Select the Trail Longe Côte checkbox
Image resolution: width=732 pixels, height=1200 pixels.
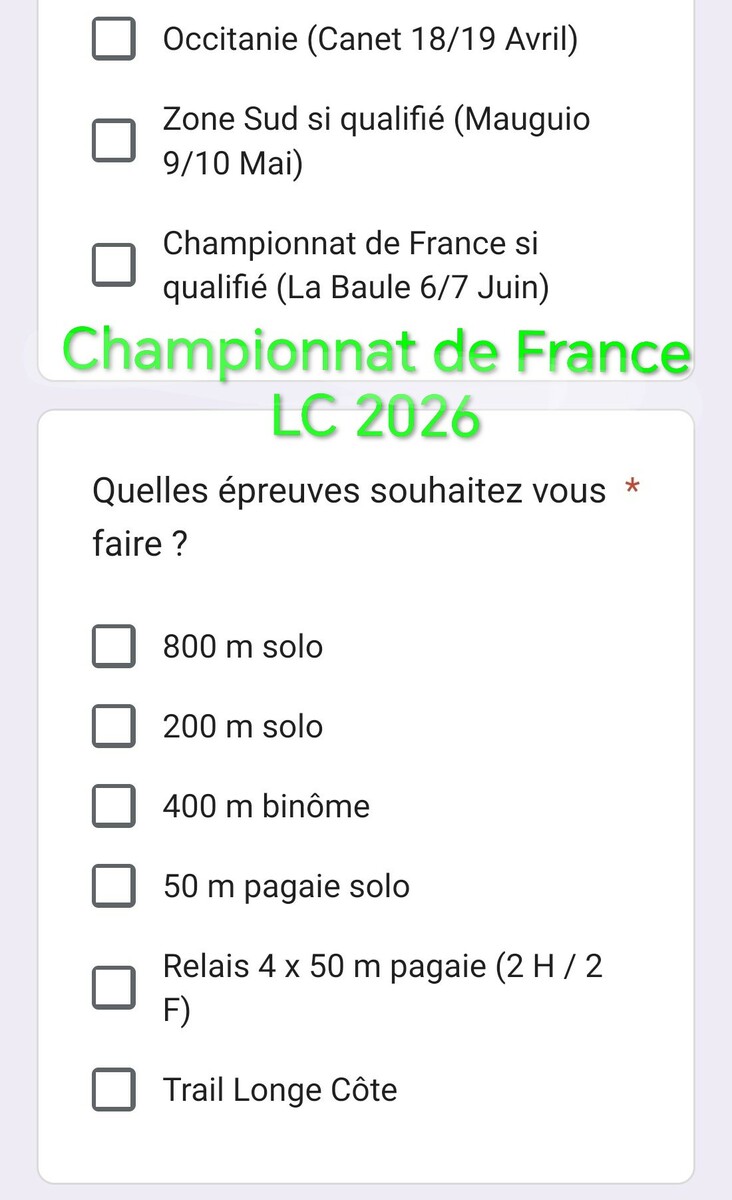click(114, 1089)
